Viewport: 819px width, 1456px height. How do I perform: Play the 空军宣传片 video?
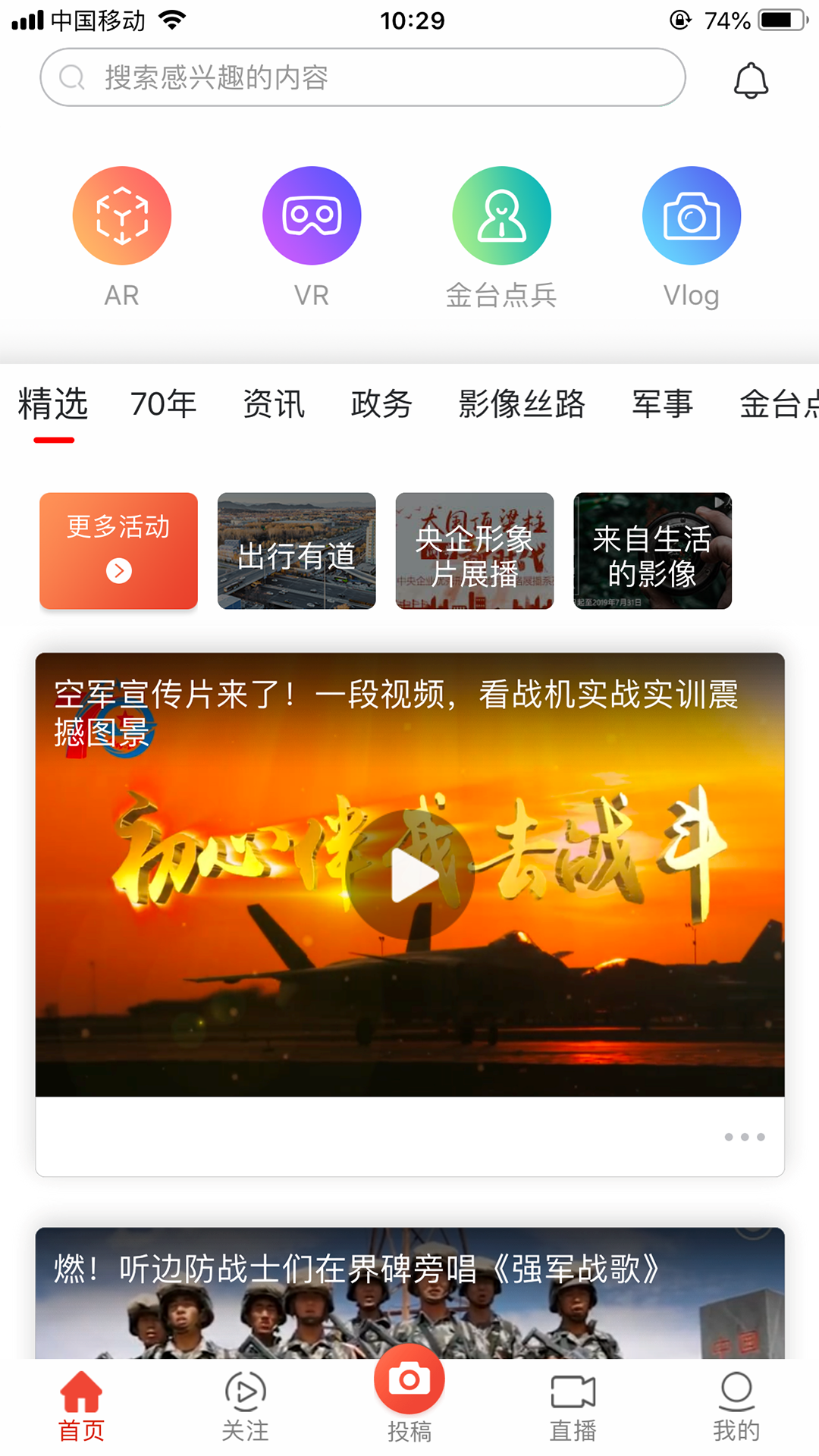point(410,874)
